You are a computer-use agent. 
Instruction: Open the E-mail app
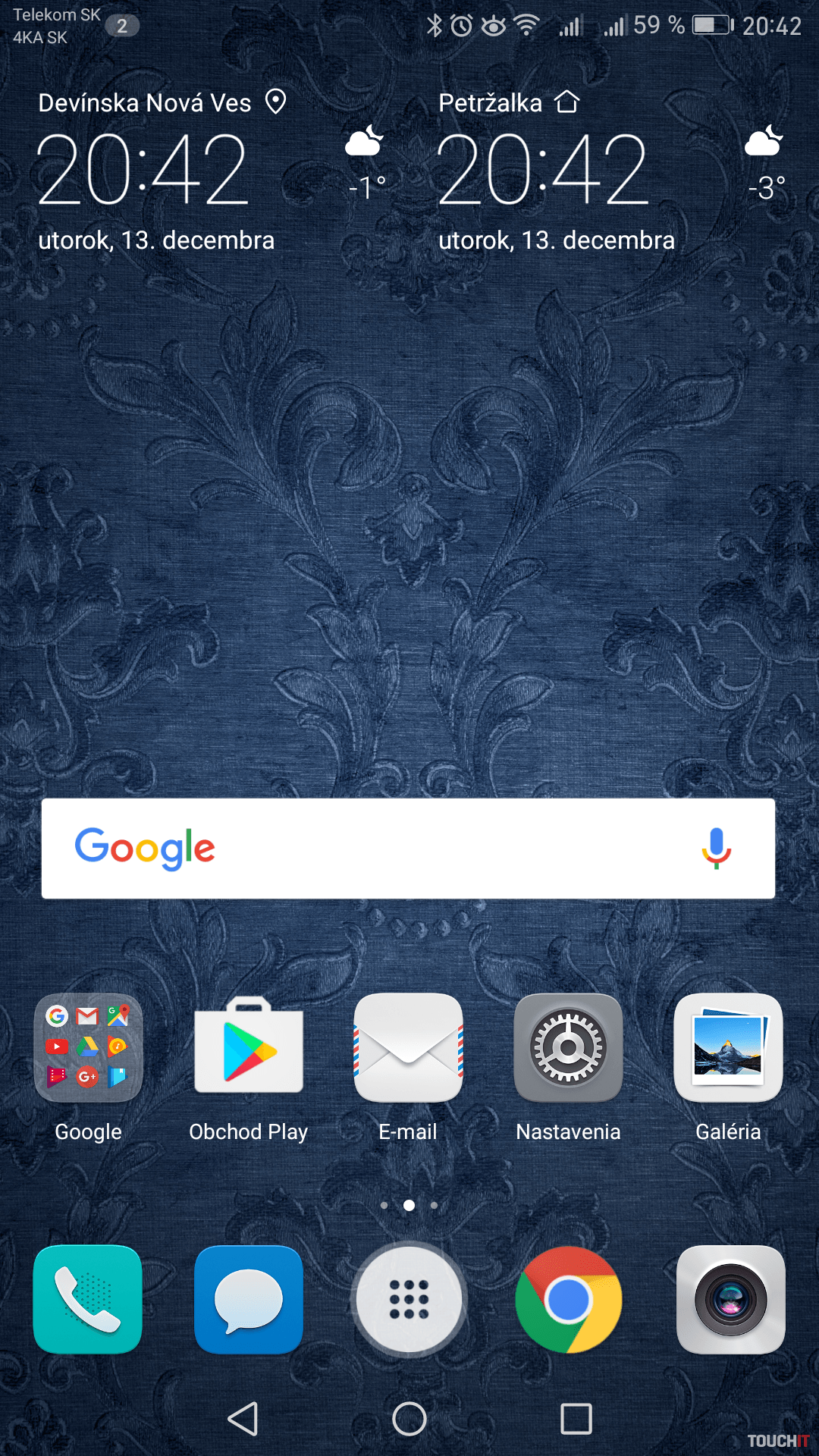pos(409,1047)
